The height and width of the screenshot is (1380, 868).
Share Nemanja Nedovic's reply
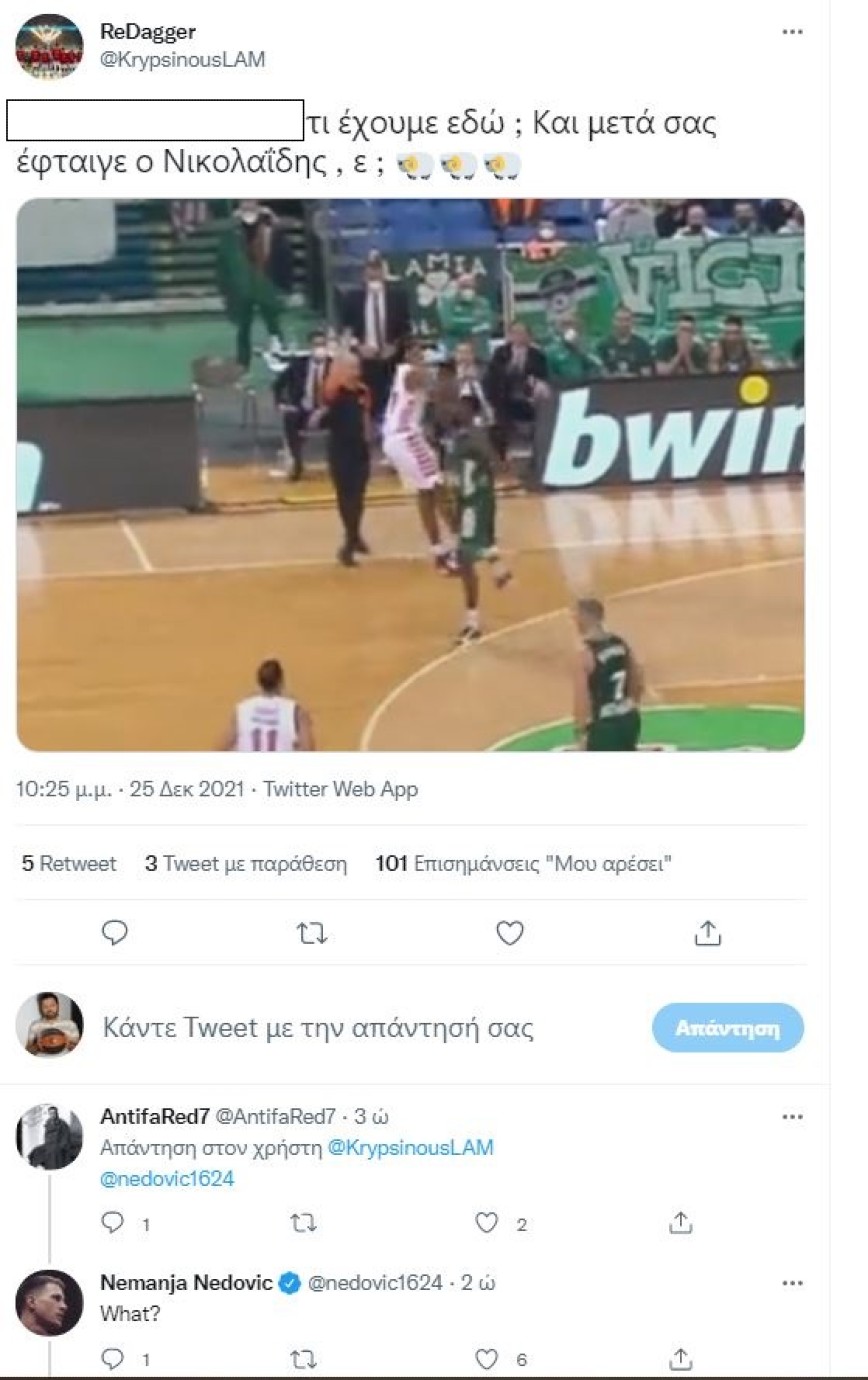click(681, 1359)
